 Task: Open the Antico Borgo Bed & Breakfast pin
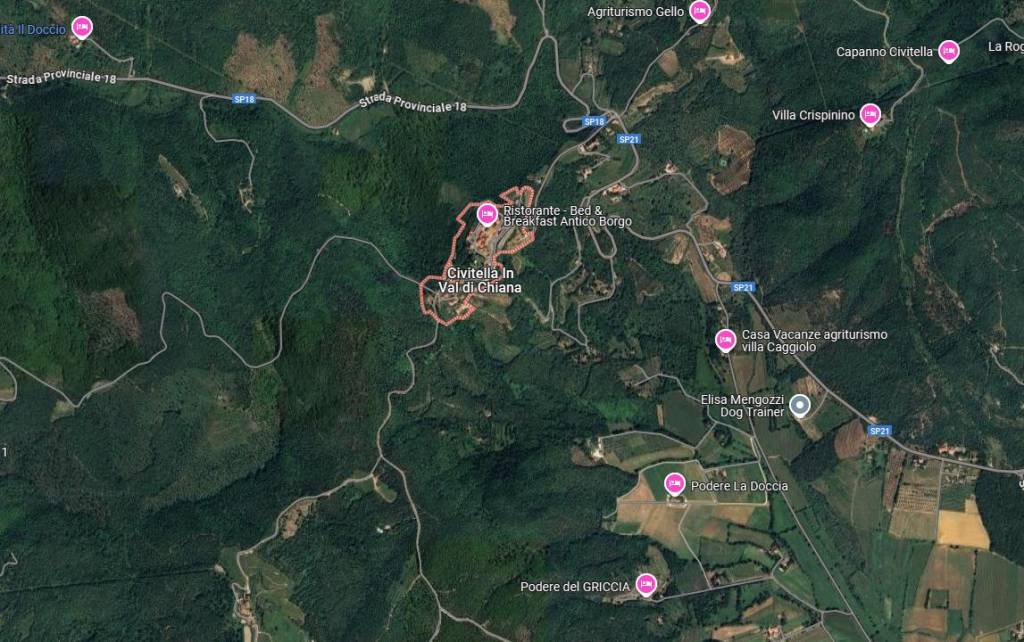click(x=487, y=212)
